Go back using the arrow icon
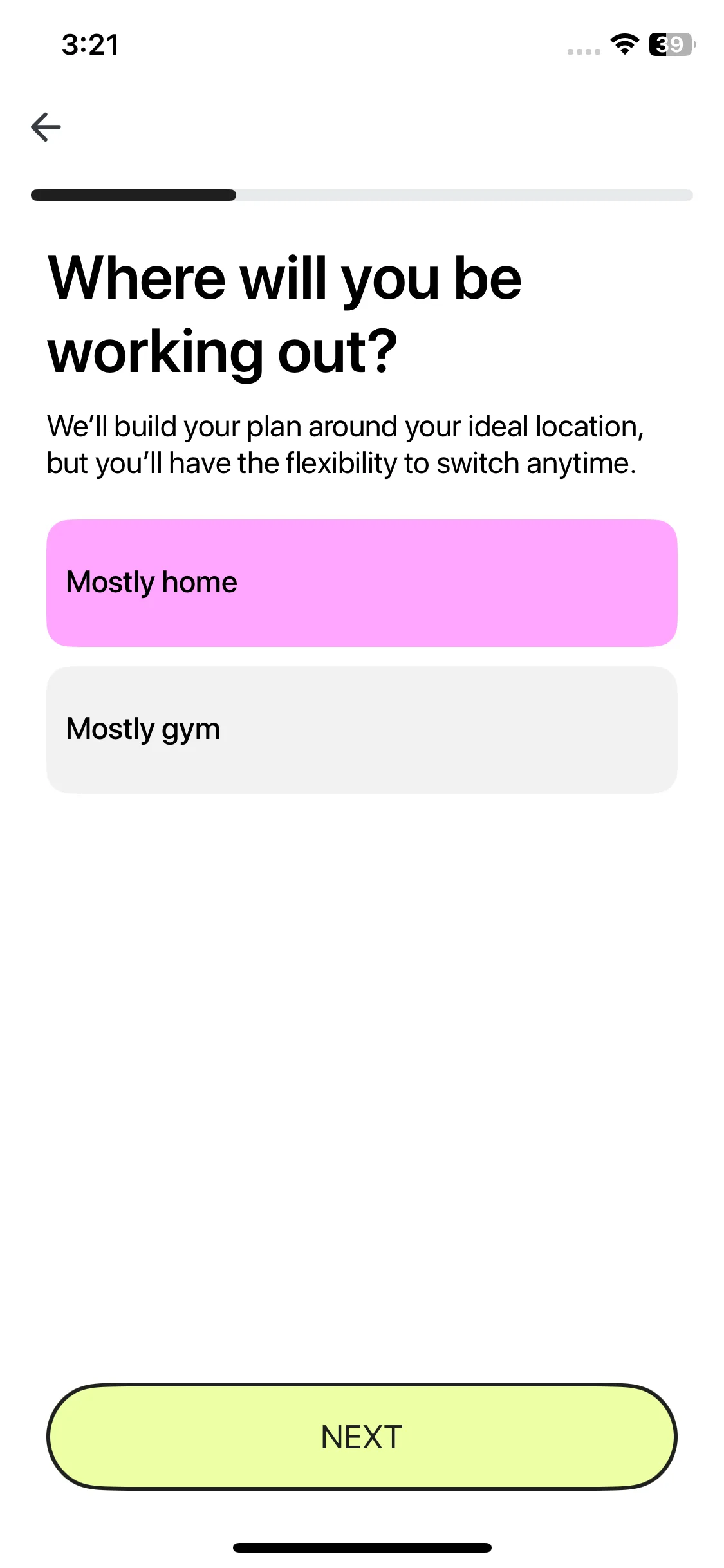Image resolution: width=724 pixels, height=1568 pixels. click(46, 127)
